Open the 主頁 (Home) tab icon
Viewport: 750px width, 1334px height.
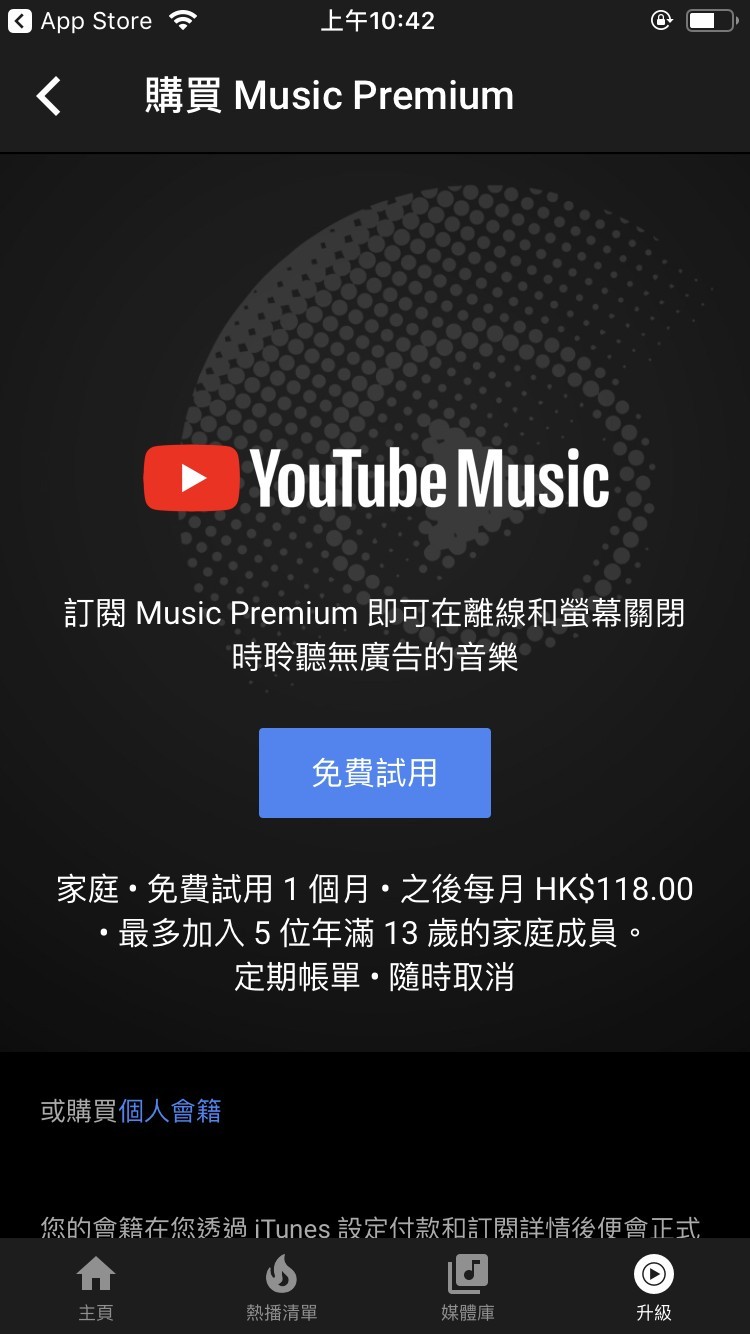click(x=96, y=1275)
